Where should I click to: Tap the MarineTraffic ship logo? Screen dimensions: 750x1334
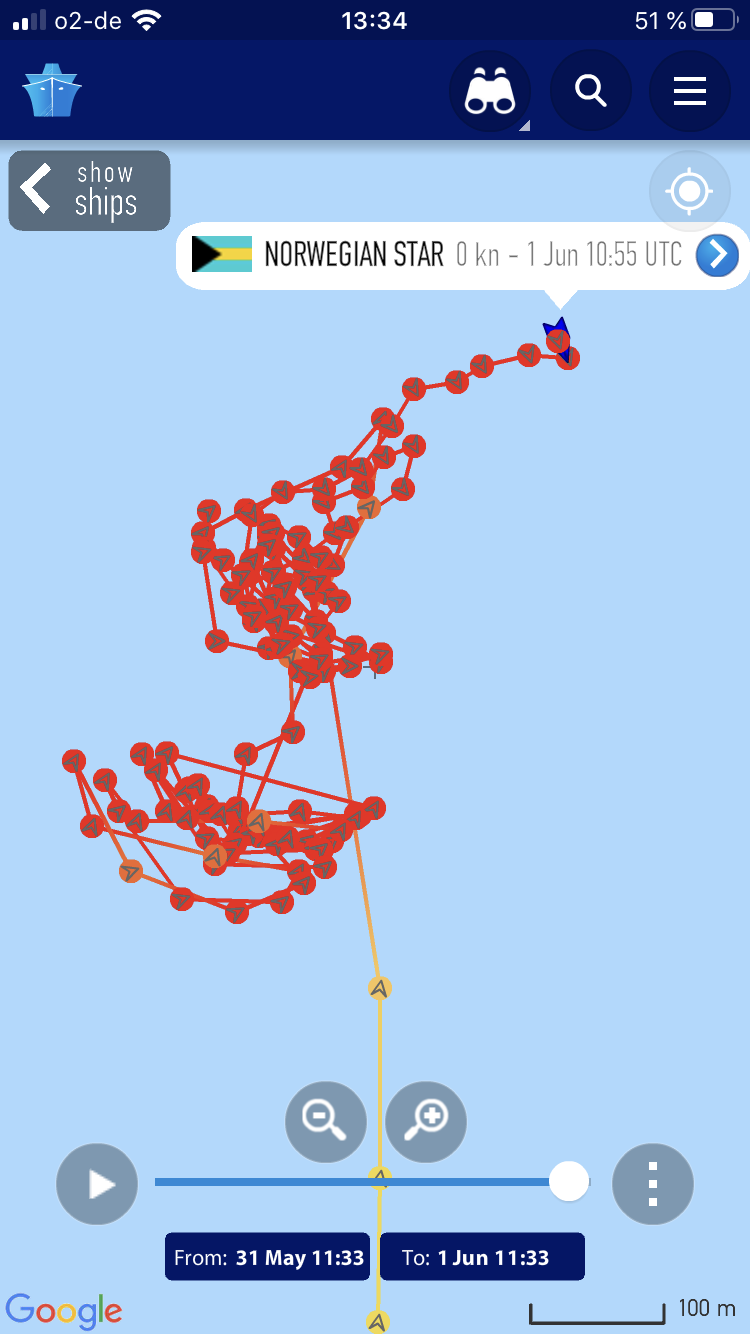coord(52,91)
